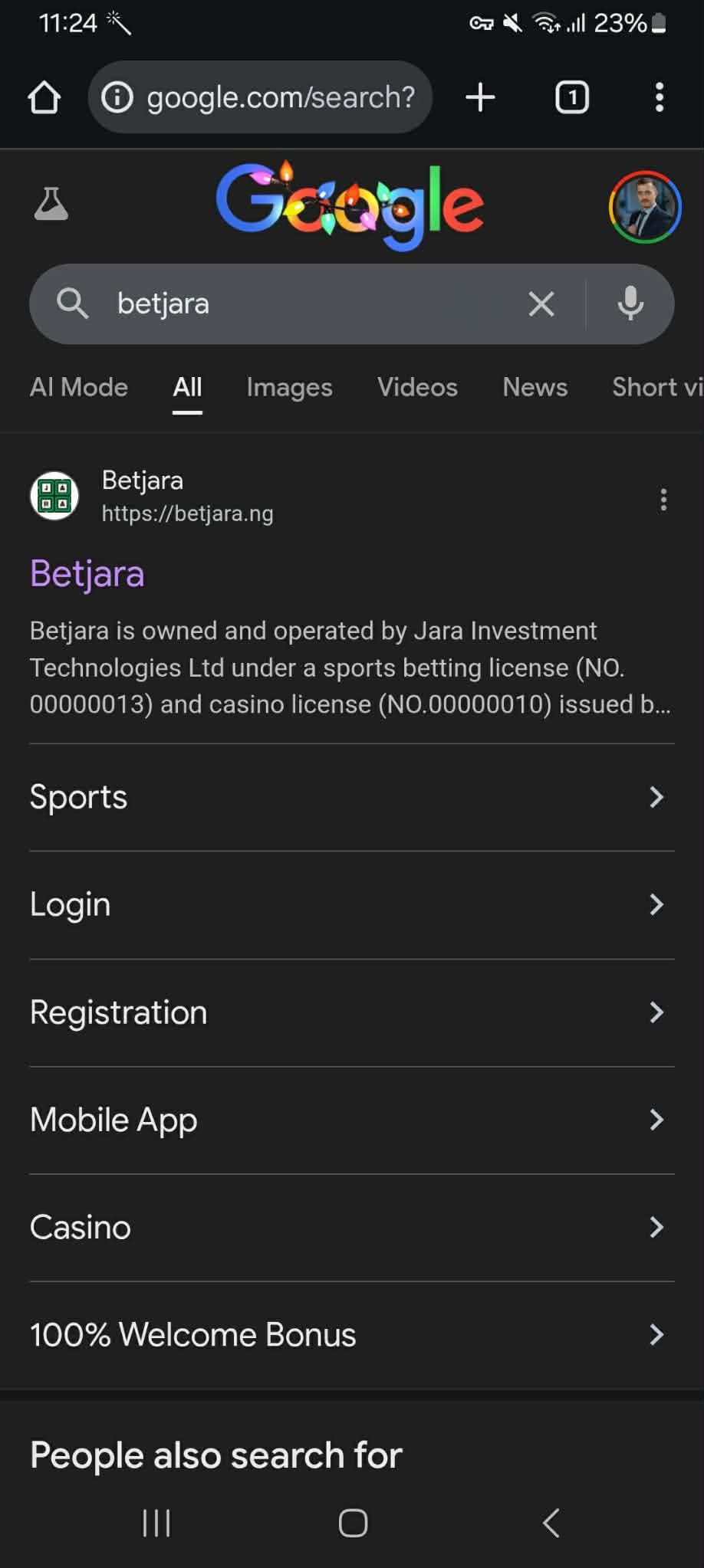The height and width of the screenshot is (1568, 704).
Task: Switch to the News search tab
Action: (x=535, y=387)
